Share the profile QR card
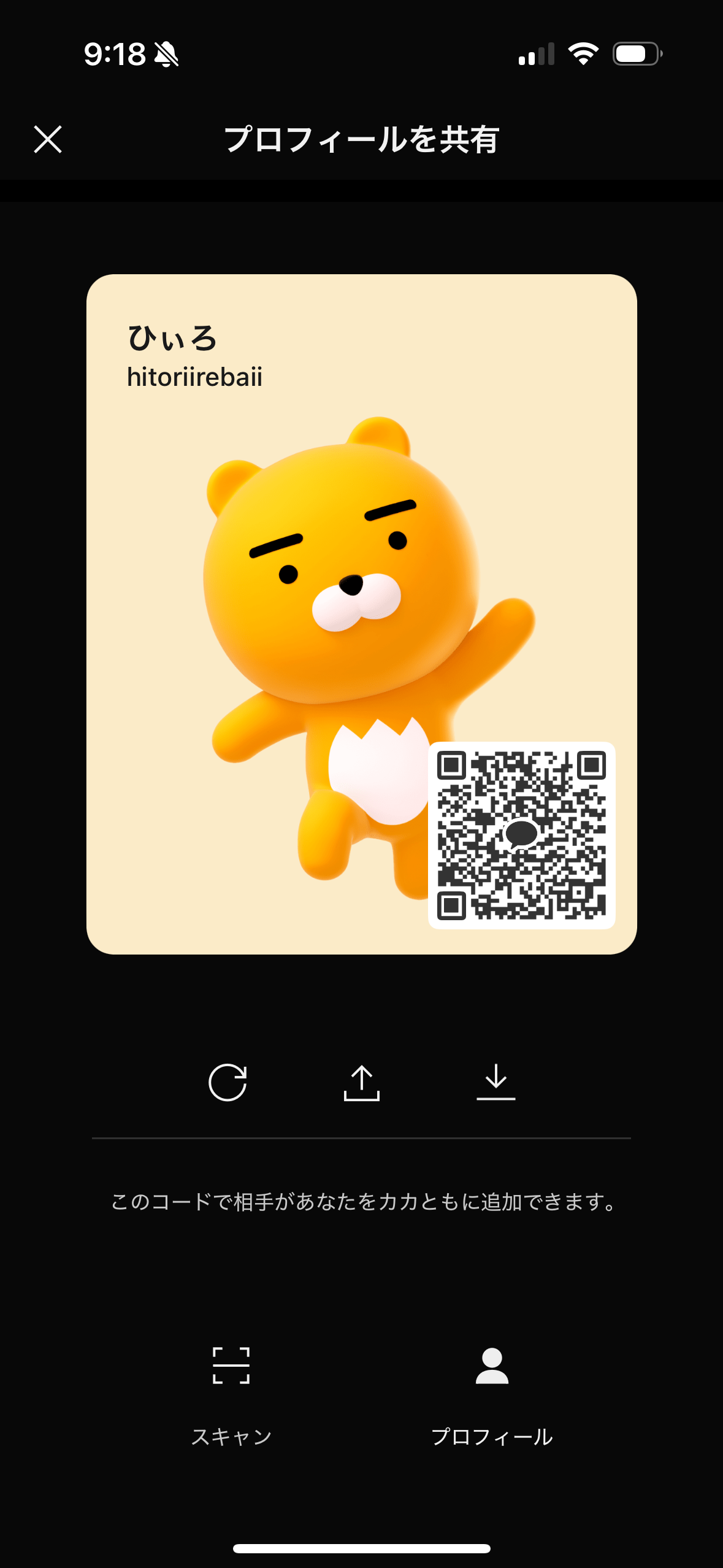The height and width of the screenshot is (1568, 723). click(361, 1082)
